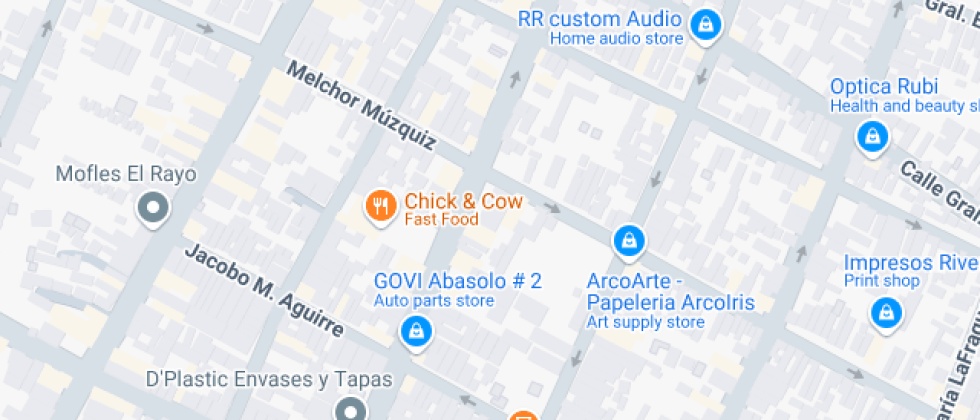Open Chick & Cow fast food pin
Image resolution: width=980 pixels, height=420 pixels.
tap(379, 207)
